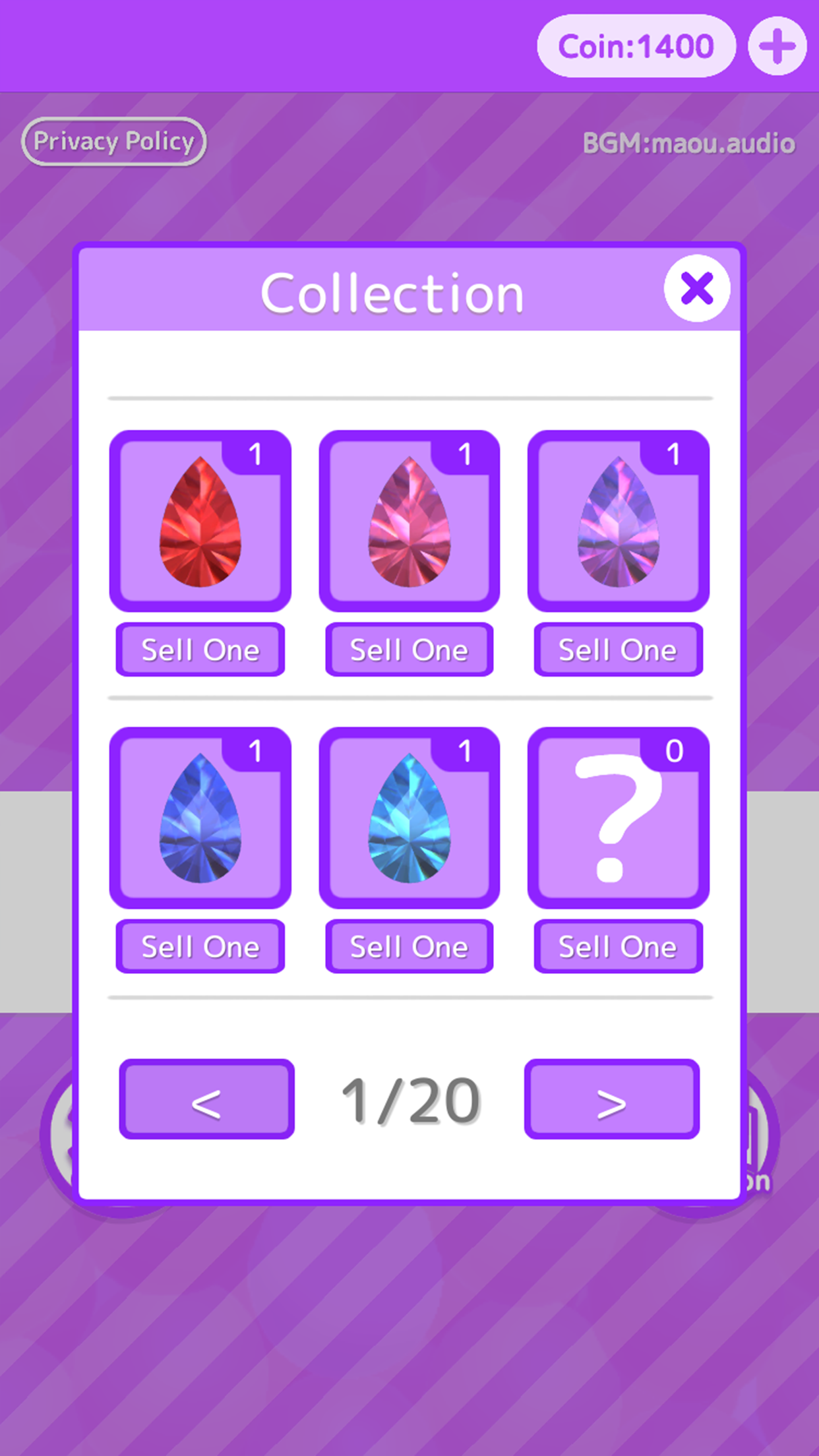Select the pink gem tile
This screenshot has width=819, height=1456.
[x=409, y=521]
